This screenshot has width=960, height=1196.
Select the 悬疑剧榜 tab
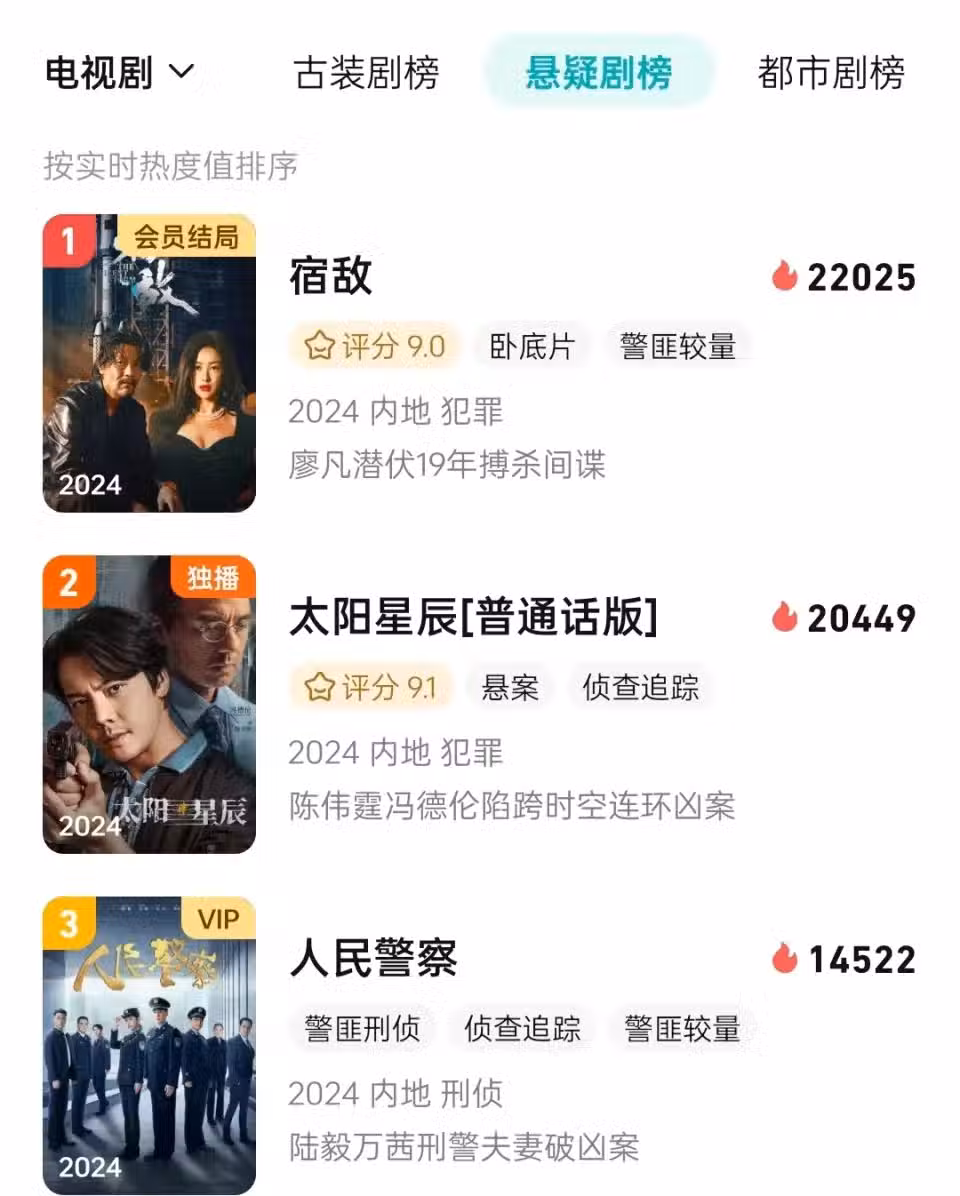[x=598, y=73]
